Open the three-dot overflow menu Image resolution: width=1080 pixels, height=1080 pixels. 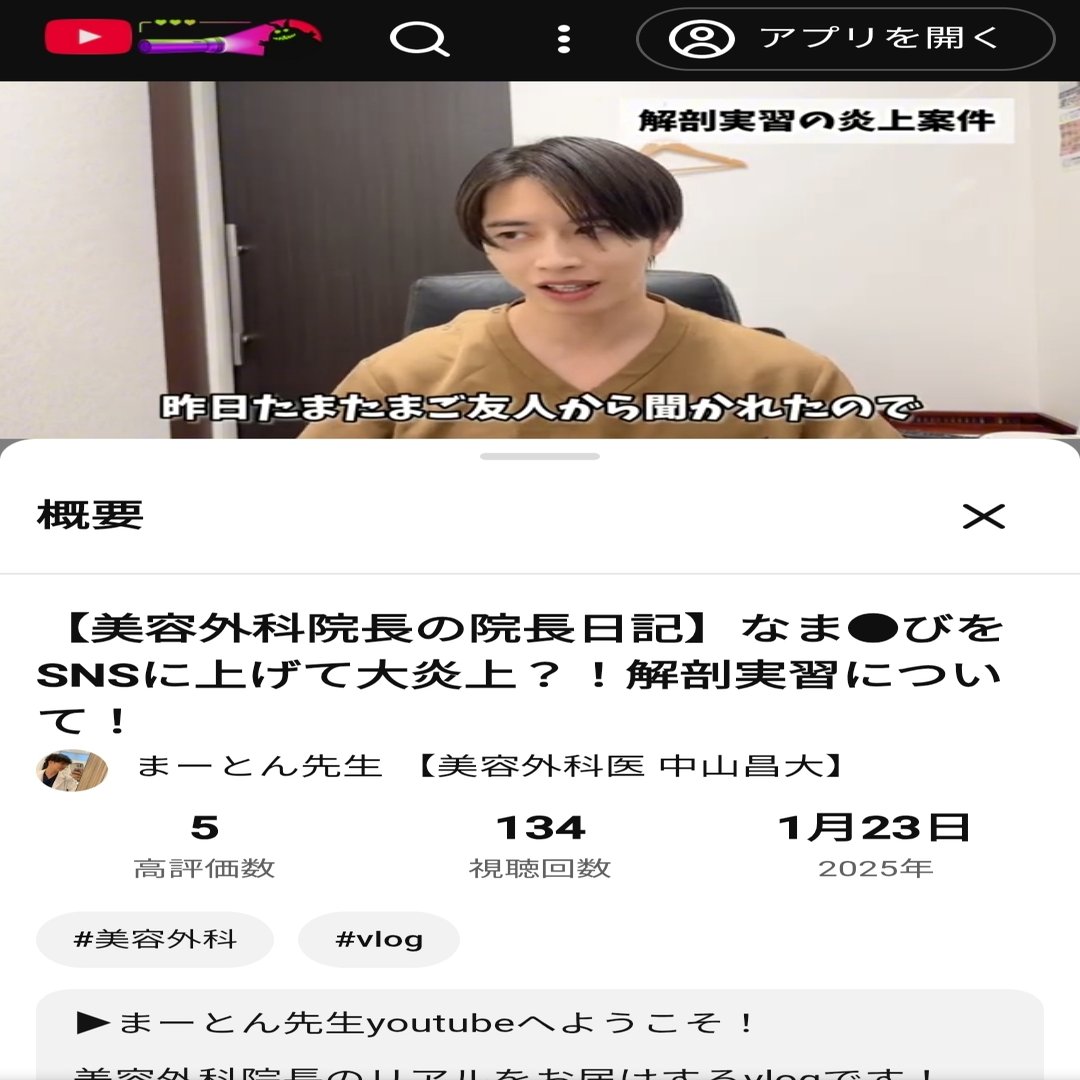pos(564,39)
